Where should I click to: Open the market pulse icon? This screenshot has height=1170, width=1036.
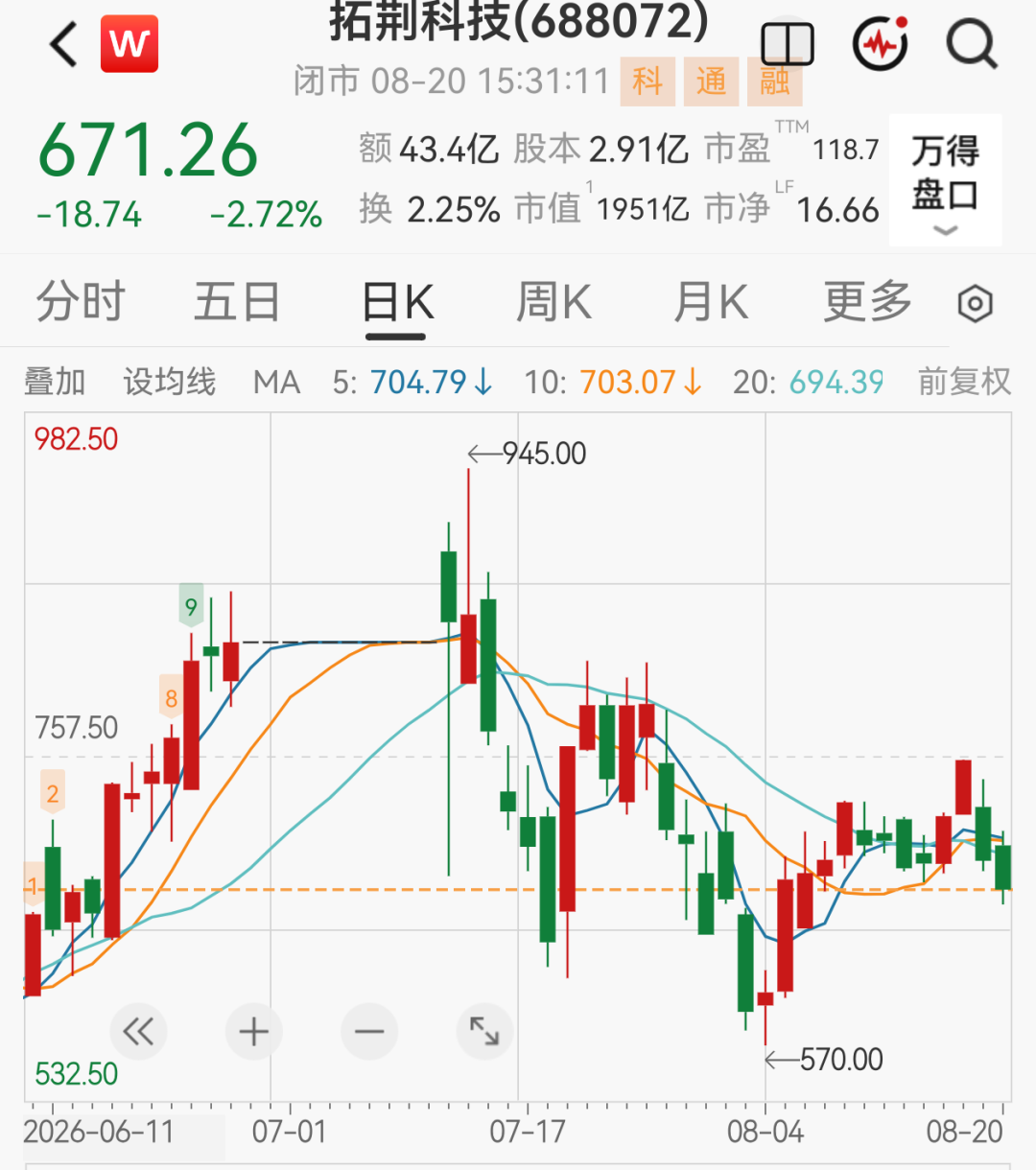coord(880,44)
